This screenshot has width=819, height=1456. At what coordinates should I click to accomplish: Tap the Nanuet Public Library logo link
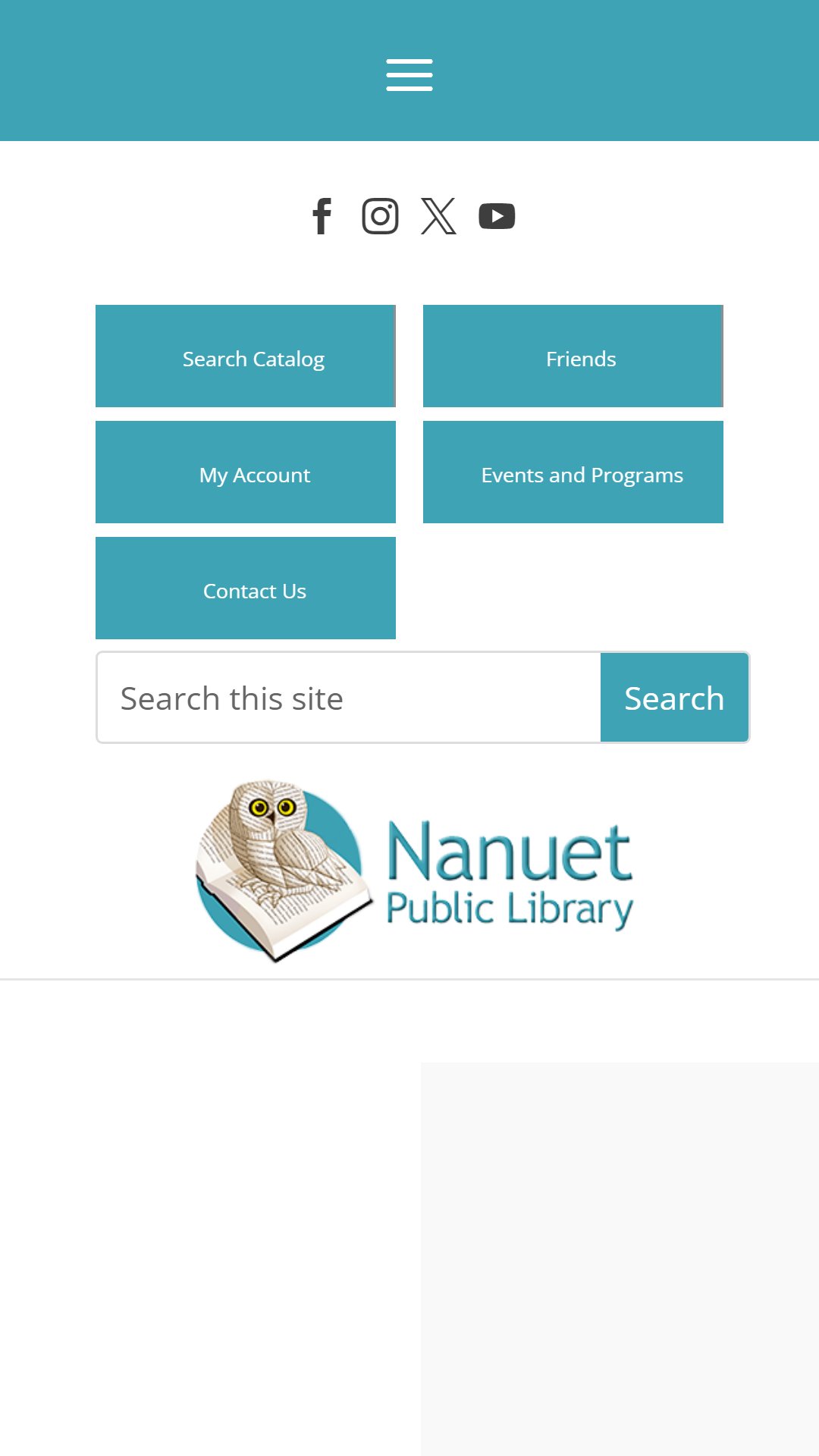[x=414, y=871]
